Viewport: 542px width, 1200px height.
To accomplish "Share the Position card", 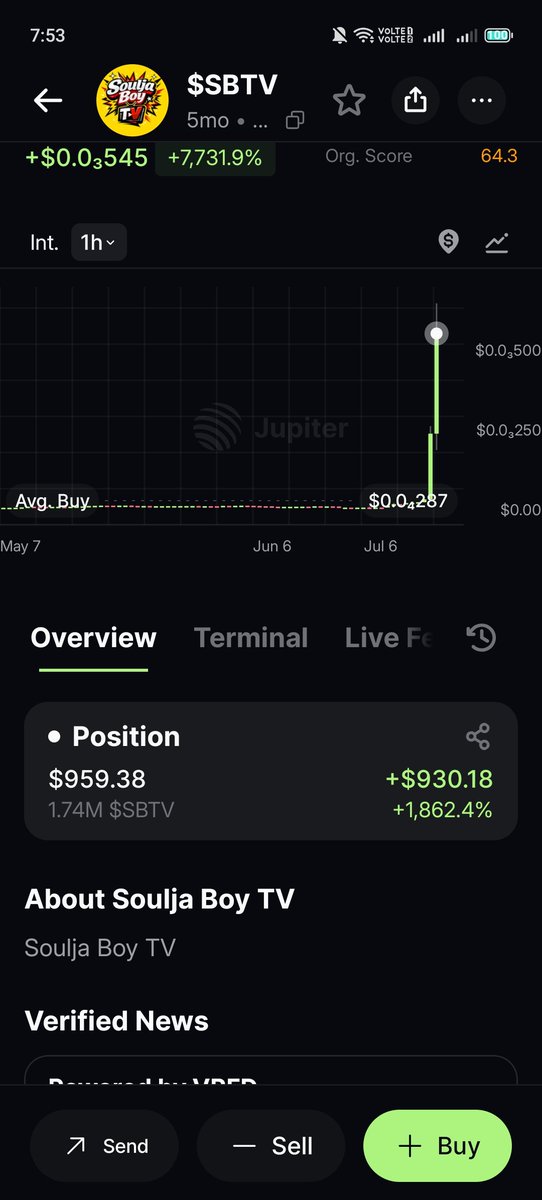I will [478, 737].
